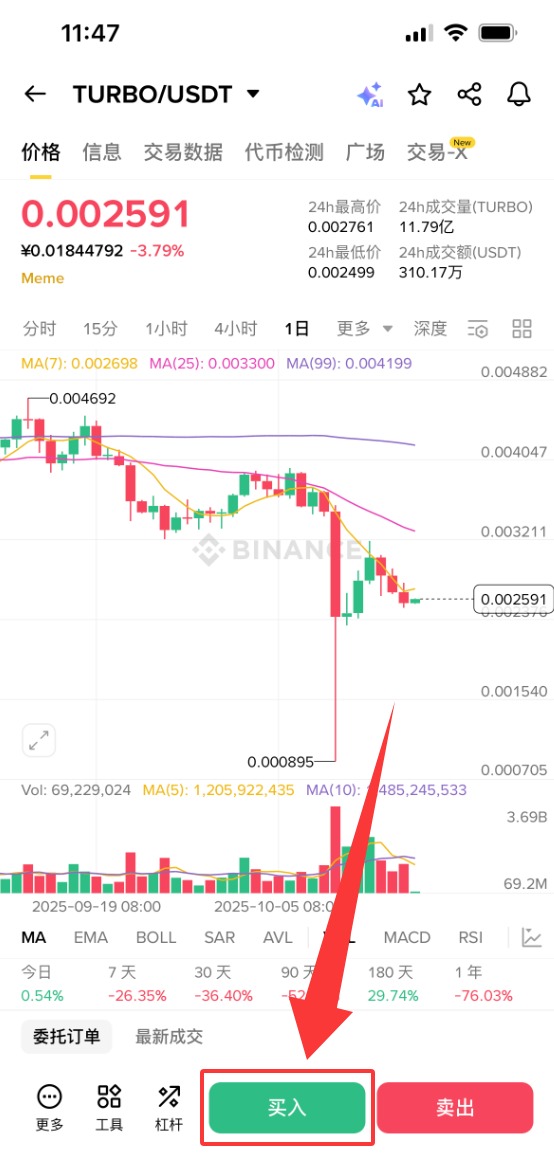Select the BOLL indicator
The height and width of the screenshot is (1167, 554).
coord(156,937)
